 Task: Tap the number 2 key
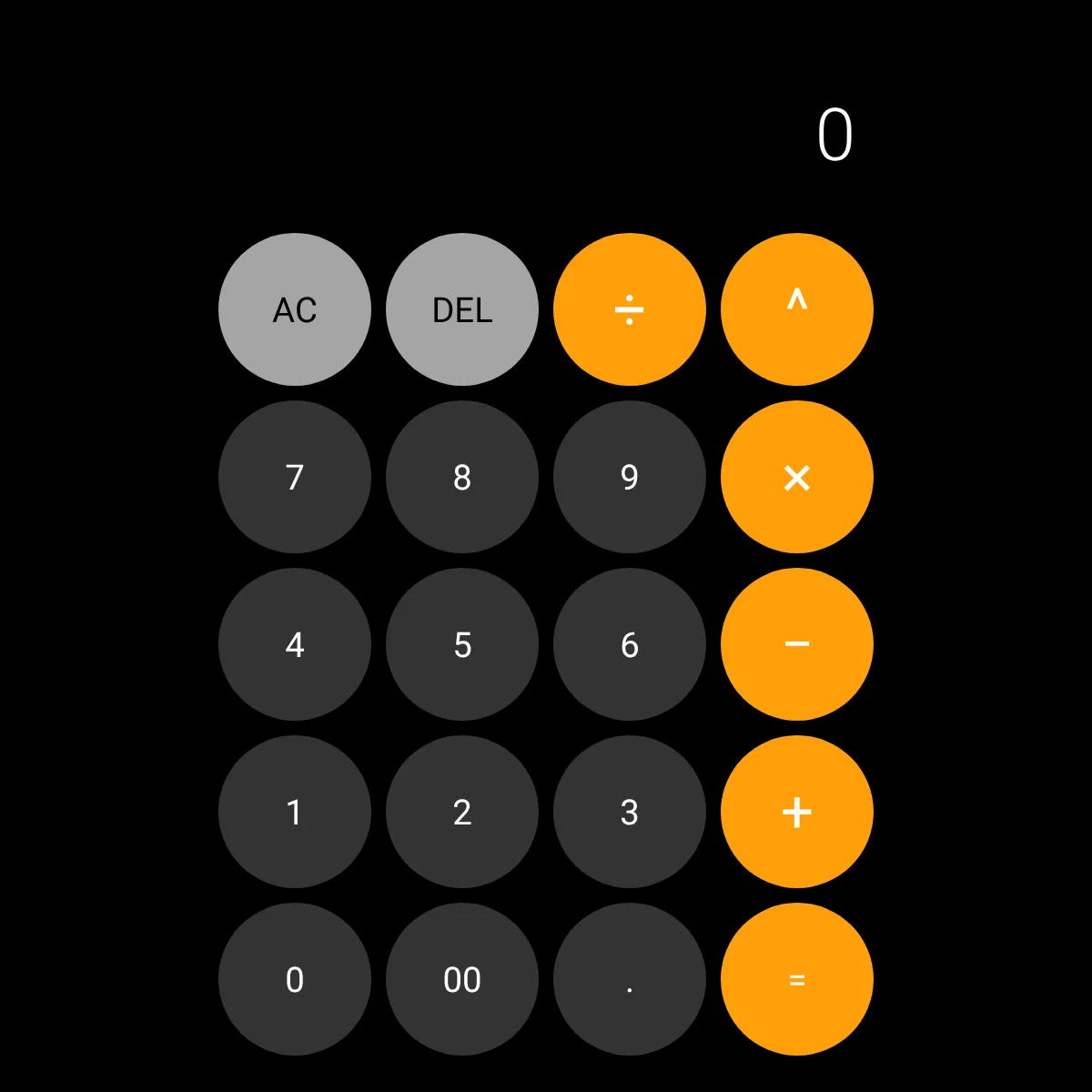pos(462,812)
